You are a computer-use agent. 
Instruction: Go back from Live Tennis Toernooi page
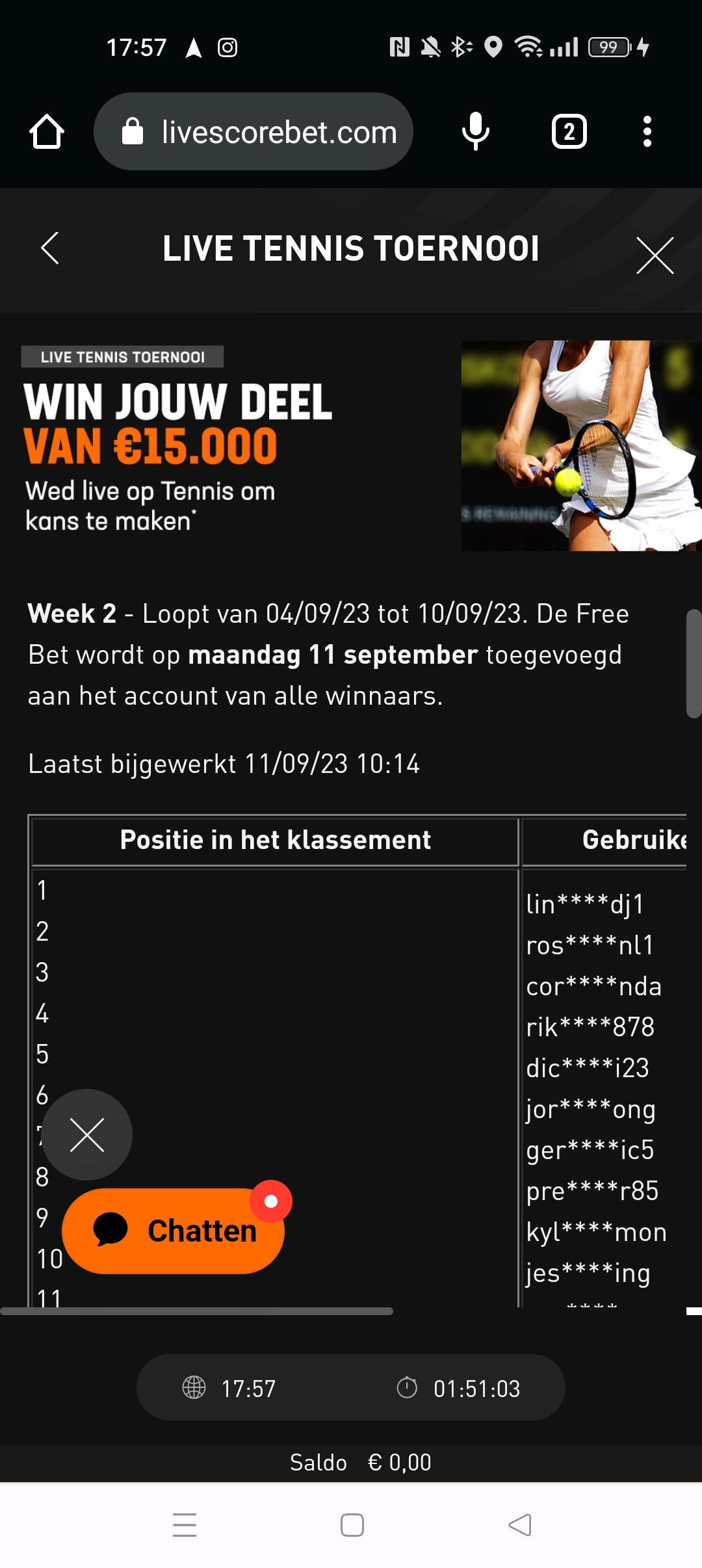coord(50,248)
